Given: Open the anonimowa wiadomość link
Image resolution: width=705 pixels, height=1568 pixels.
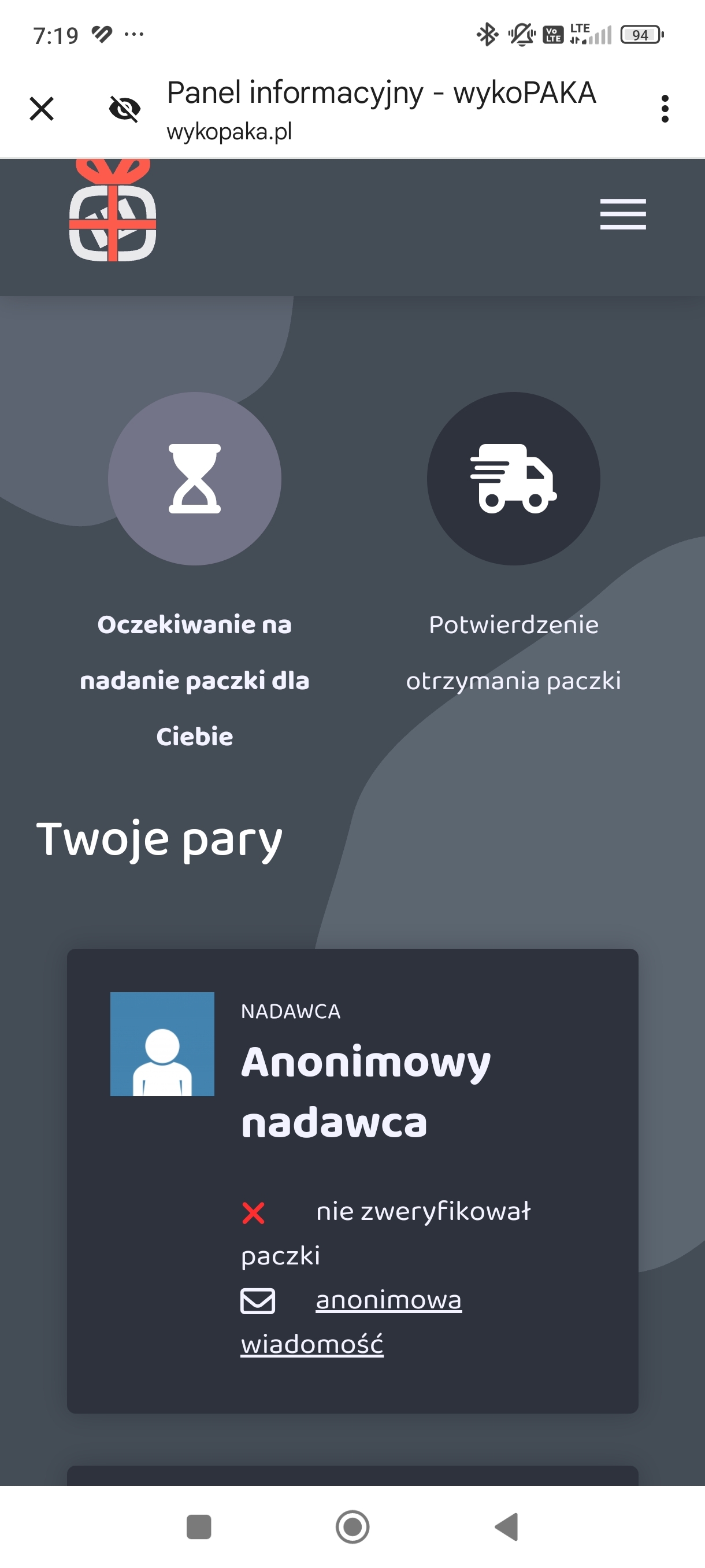Looking at the screenshot, I should coord(388,1300).
